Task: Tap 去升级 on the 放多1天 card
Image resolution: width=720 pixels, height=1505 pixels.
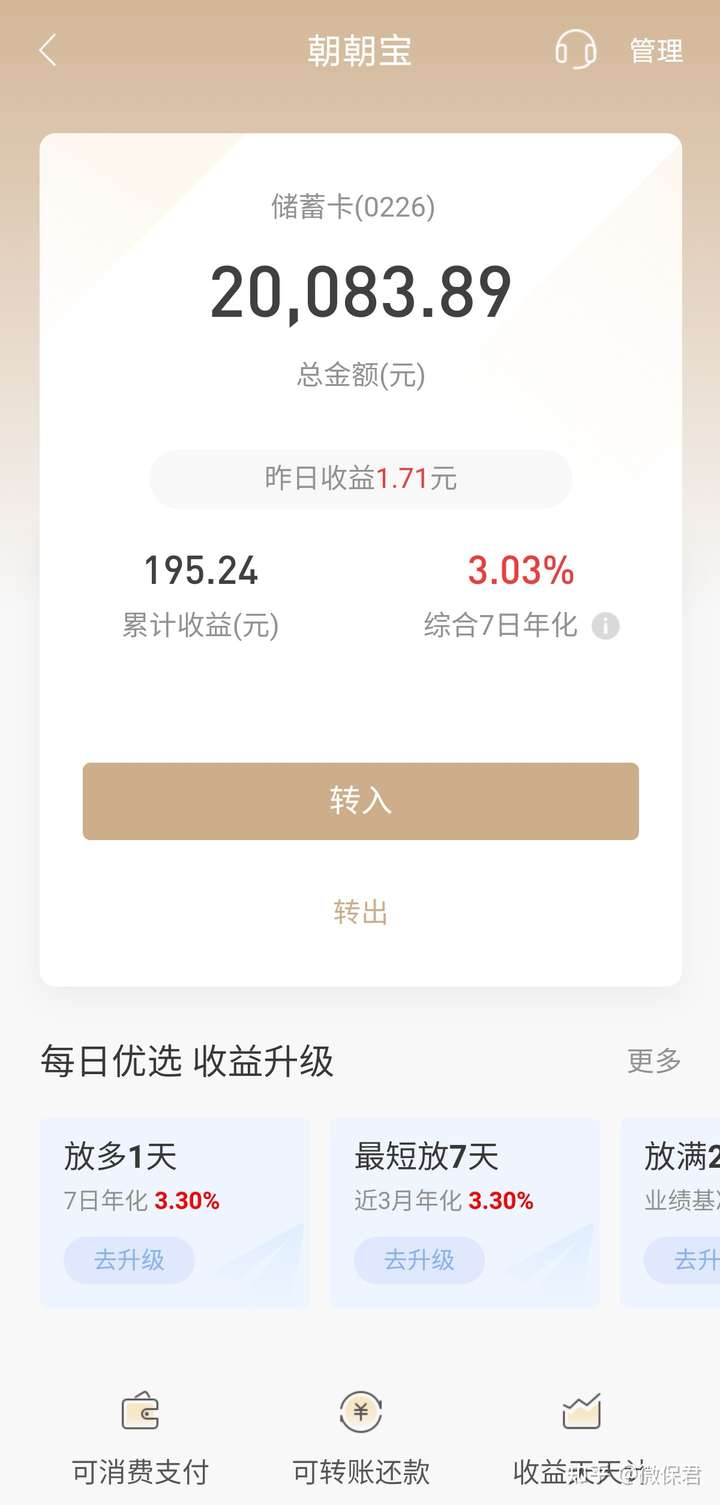Action: point(129,1260)
